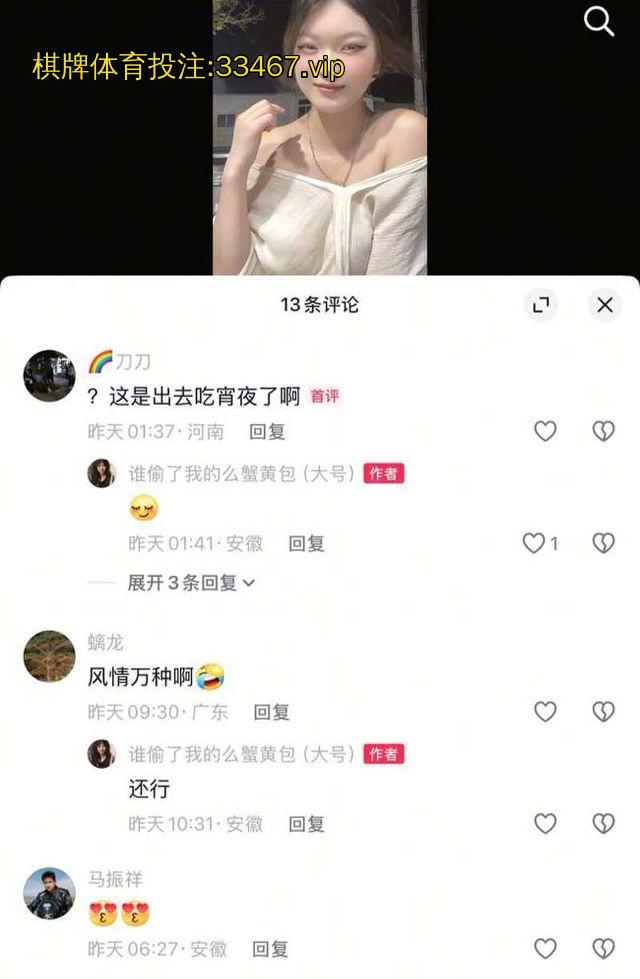Dislike 蟒龙's comment 风情万种啊
This screenshot has width=640, height=979.
[x=603, y=711]
